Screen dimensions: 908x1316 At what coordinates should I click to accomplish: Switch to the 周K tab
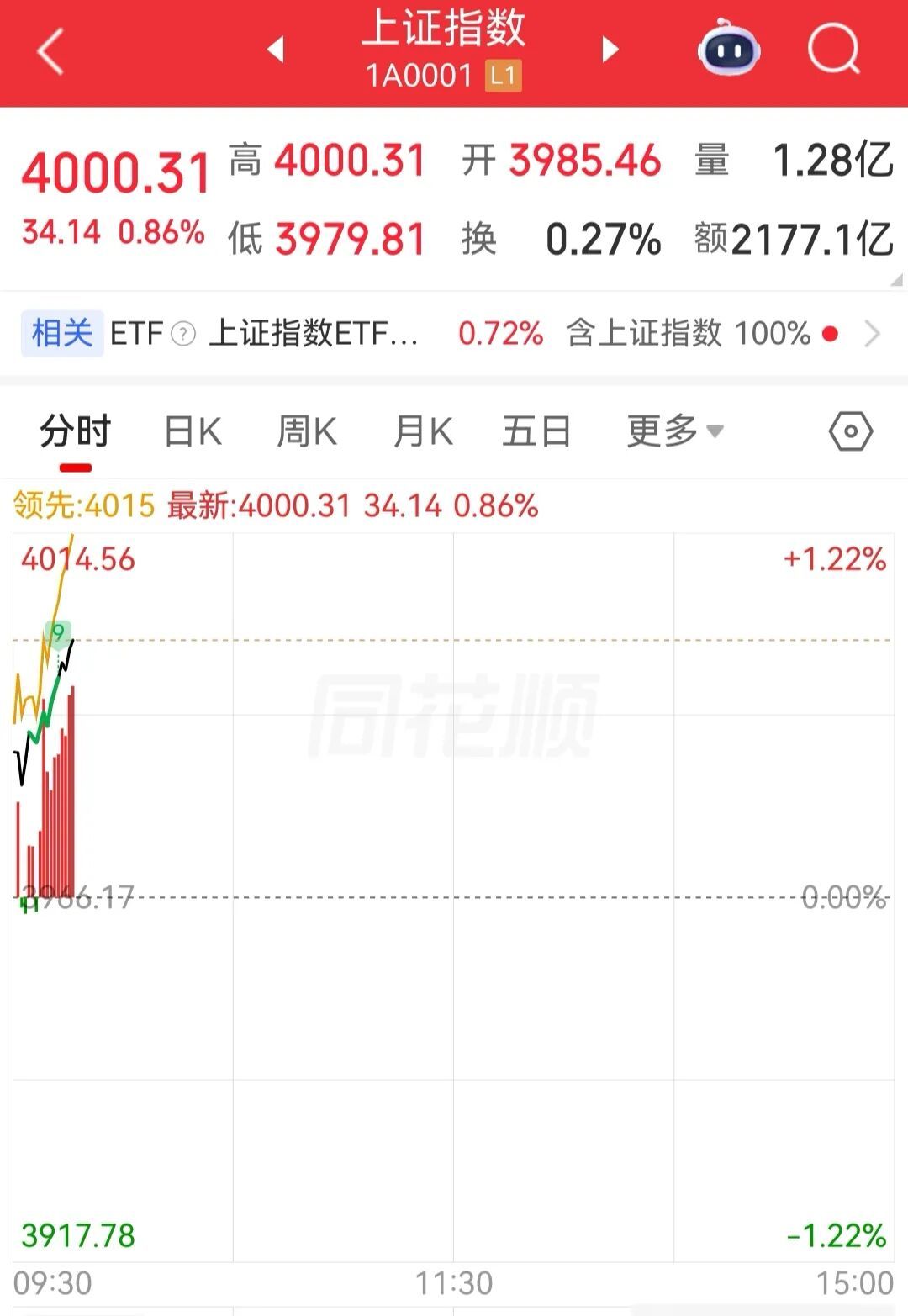point(307,432)
